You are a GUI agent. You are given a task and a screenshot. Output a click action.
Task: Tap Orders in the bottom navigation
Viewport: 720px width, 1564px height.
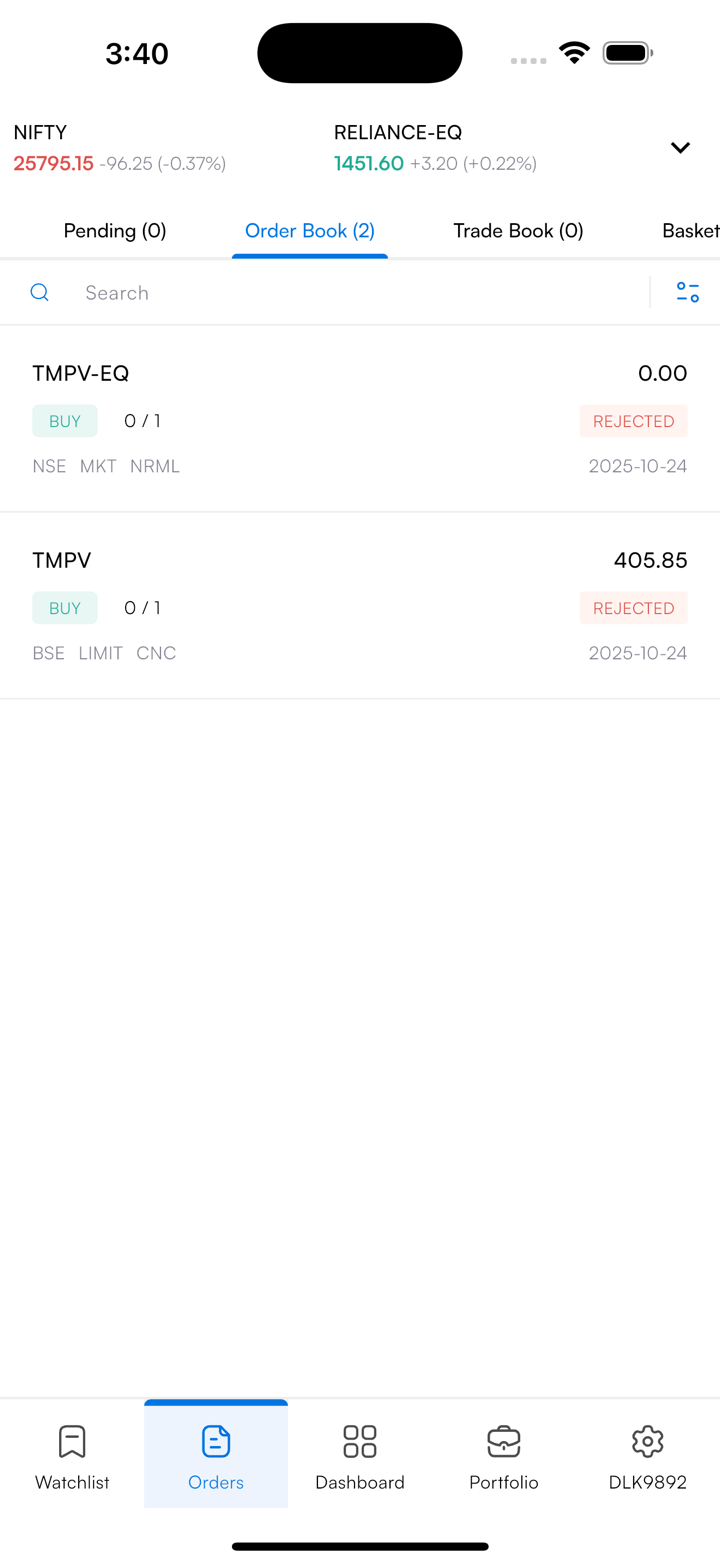point(216,1456)
